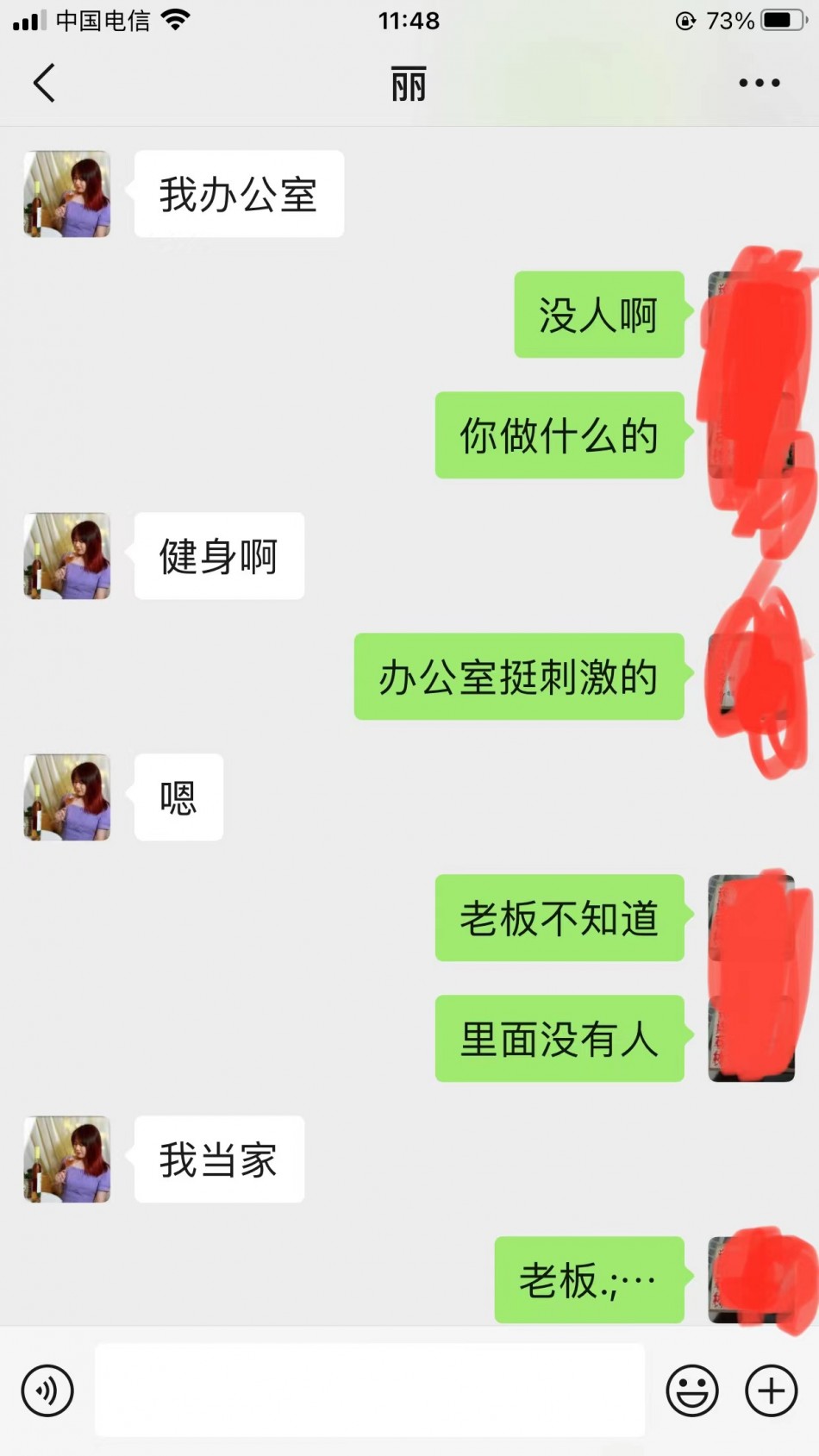The width and height of the screenshot is (819, 1456).
Task: Open the plus attachments menu
Action: click(771, 1390)
